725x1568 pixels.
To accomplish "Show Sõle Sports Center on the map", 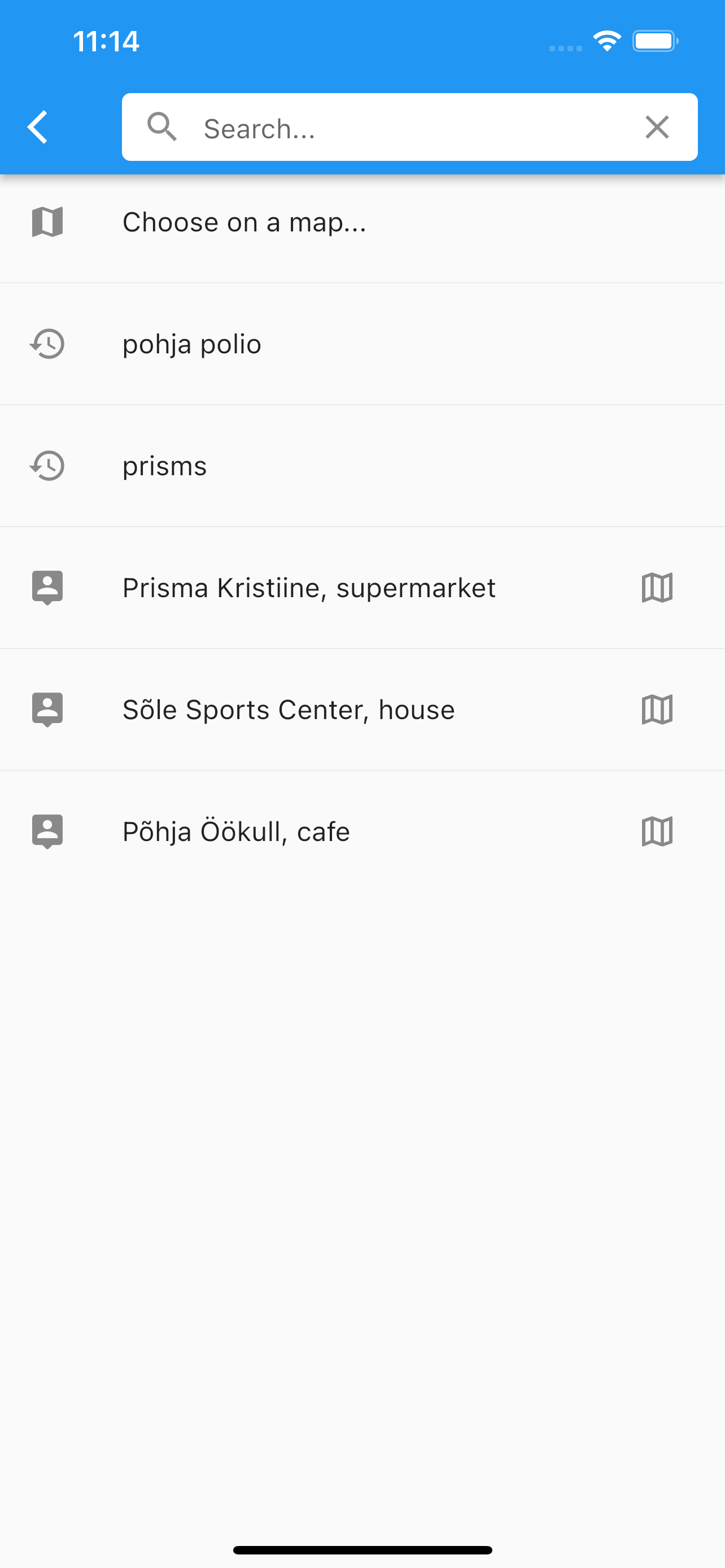I will [657, 709].
